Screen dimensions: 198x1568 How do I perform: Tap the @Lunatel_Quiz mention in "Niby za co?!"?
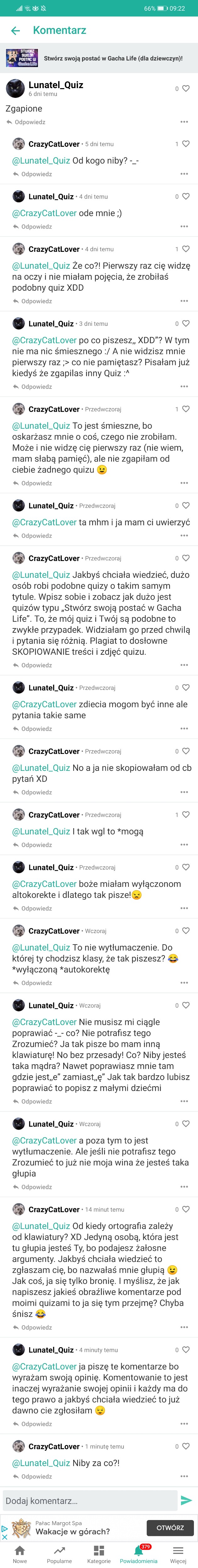(x=41, y=1463)
